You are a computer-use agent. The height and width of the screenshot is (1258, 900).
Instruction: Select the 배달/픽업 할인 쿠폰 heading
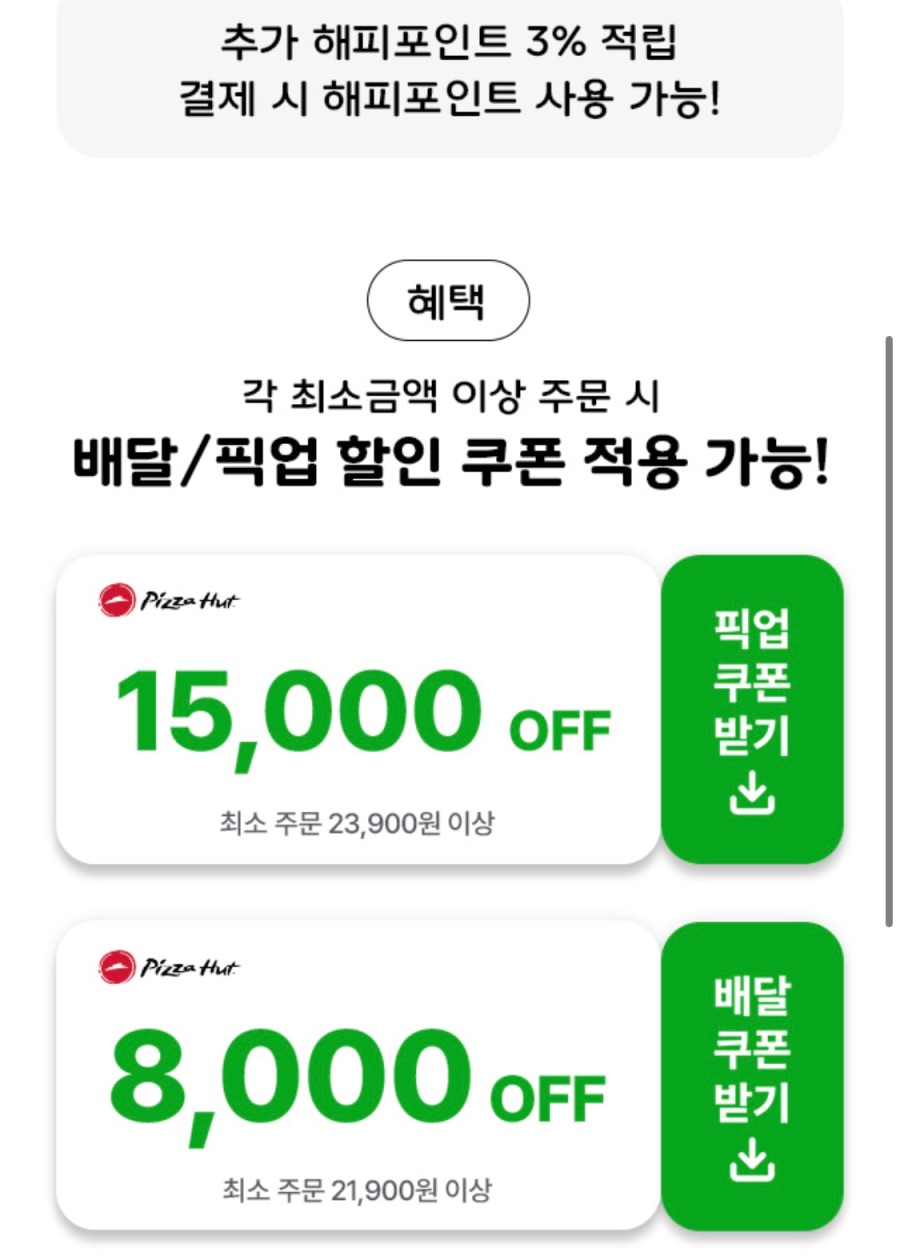pos(450,457)
